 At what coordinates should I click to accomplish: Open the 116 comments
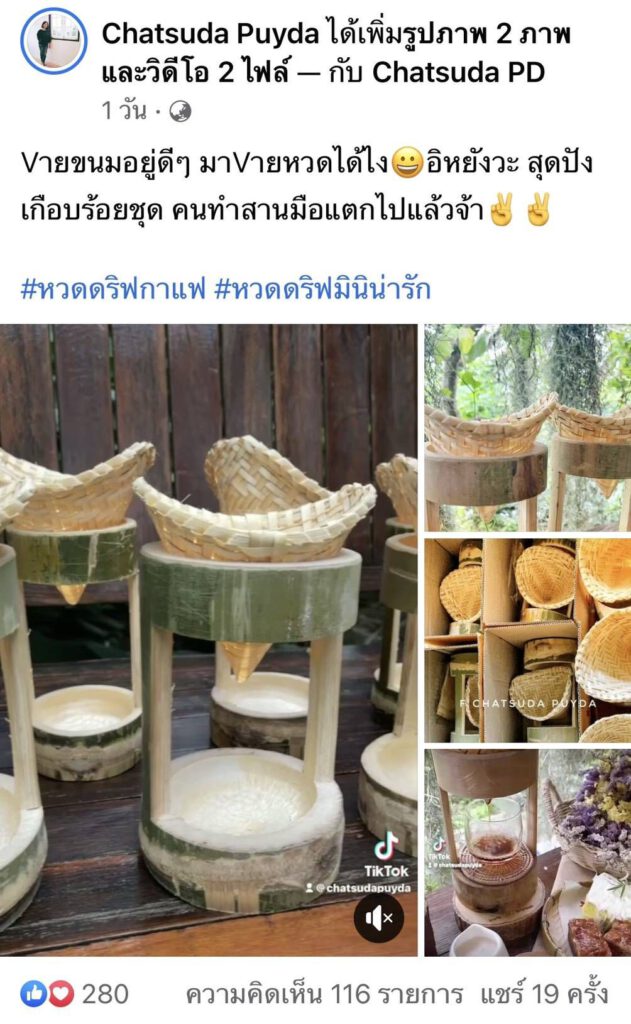324,994
